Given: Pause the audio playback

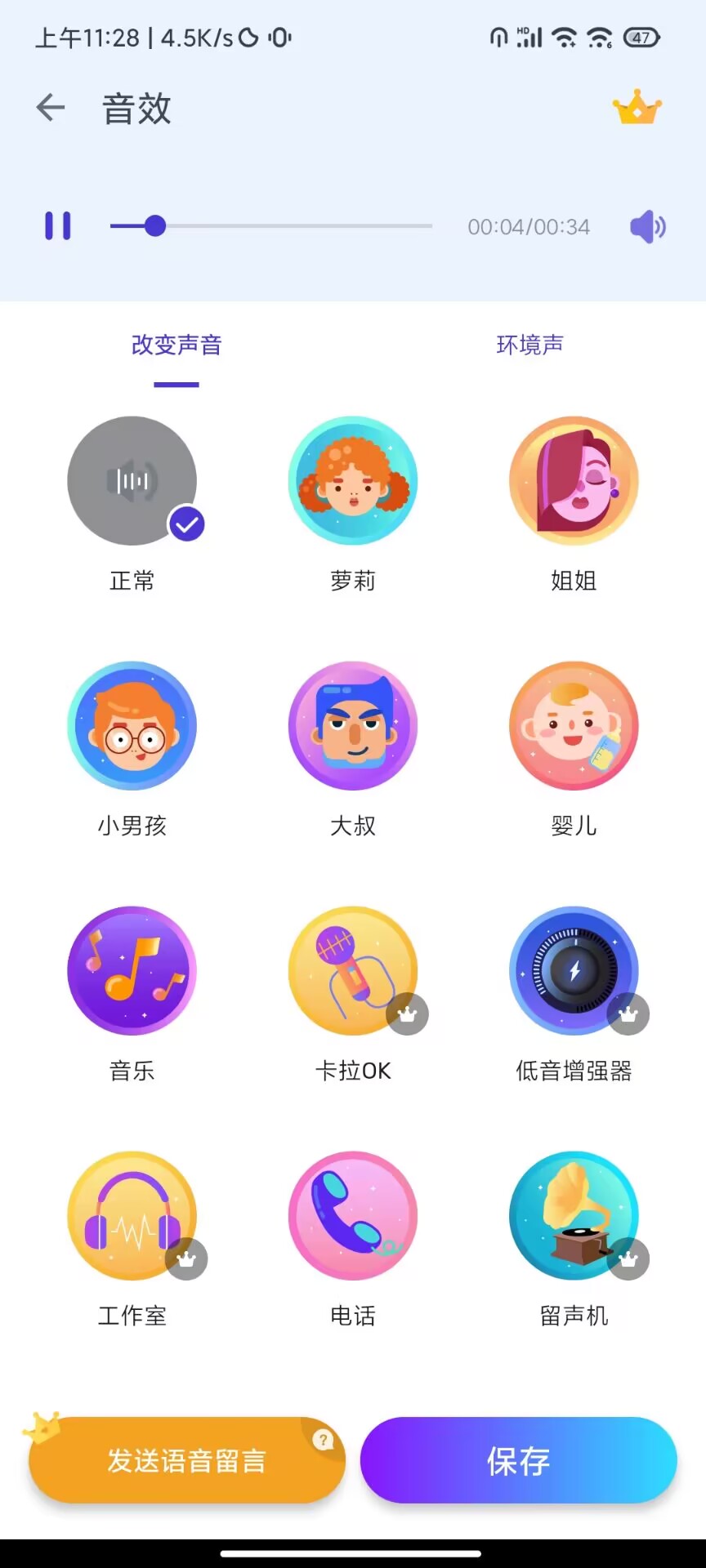Looking at the screenshot, I should point(58,226).
